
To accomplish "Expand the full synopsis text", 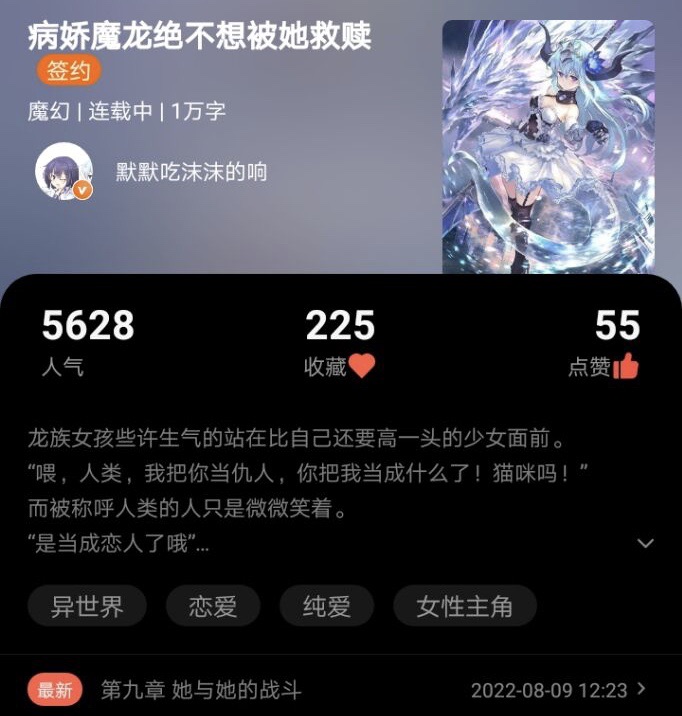I will (646, 543).
